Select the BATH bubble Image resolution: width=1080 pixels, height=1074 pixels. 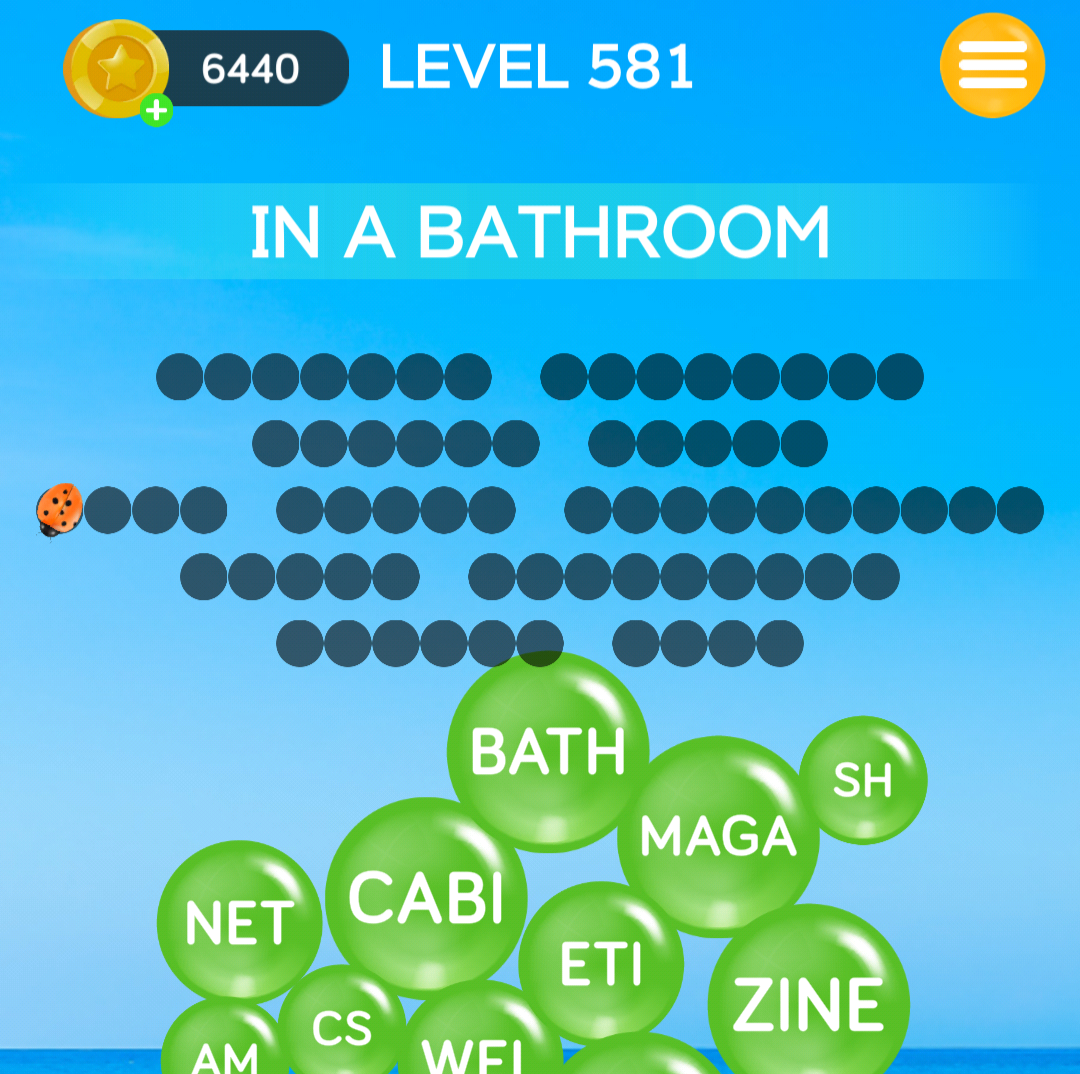[x=548, y=752]
